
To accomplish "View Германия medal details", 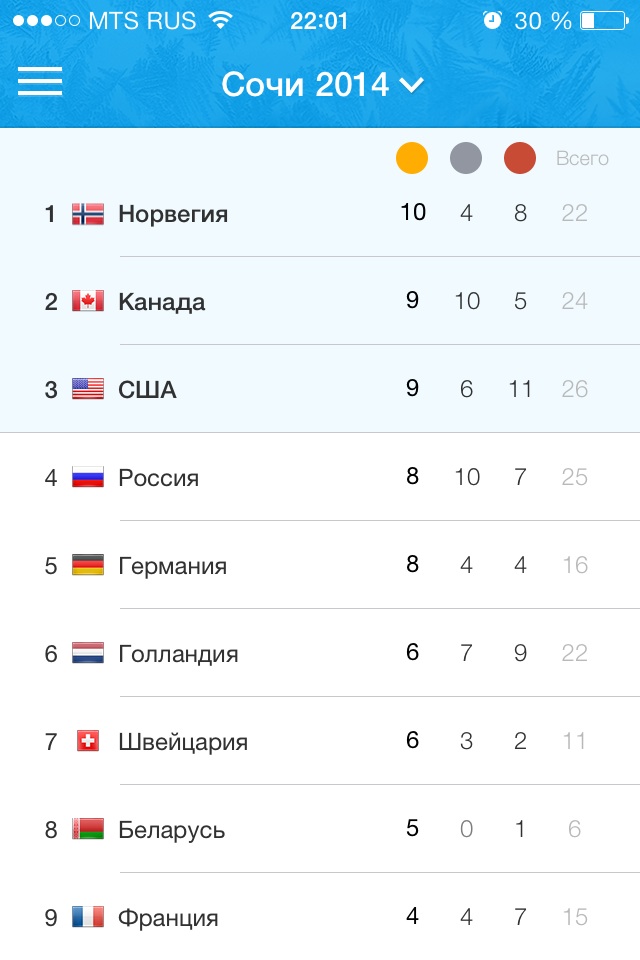I will (320, 565).
